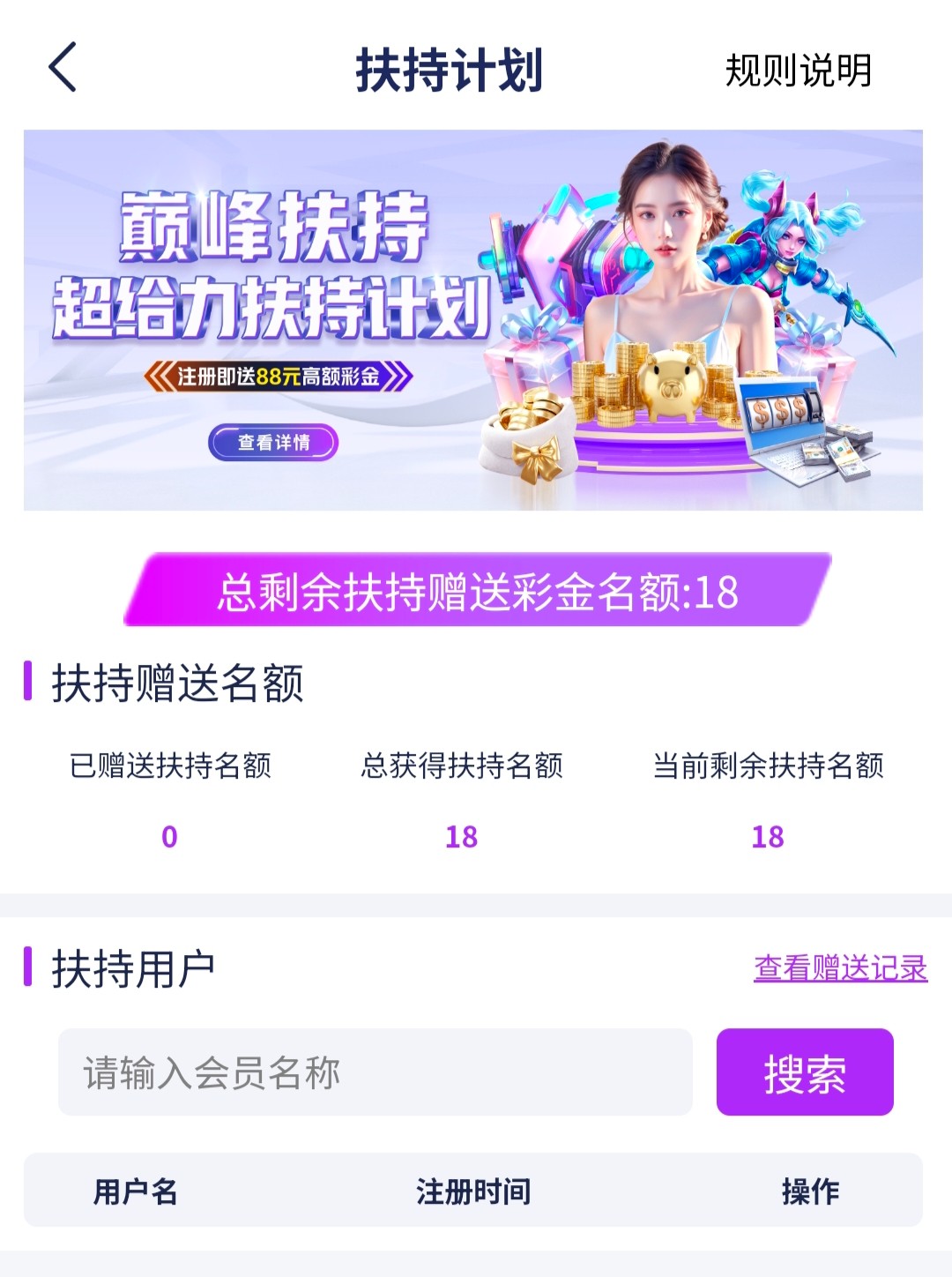This screenshot has height=1277, width=952.
Task: Open 查看赠送记录 link
Action: (x=840, y=968)
